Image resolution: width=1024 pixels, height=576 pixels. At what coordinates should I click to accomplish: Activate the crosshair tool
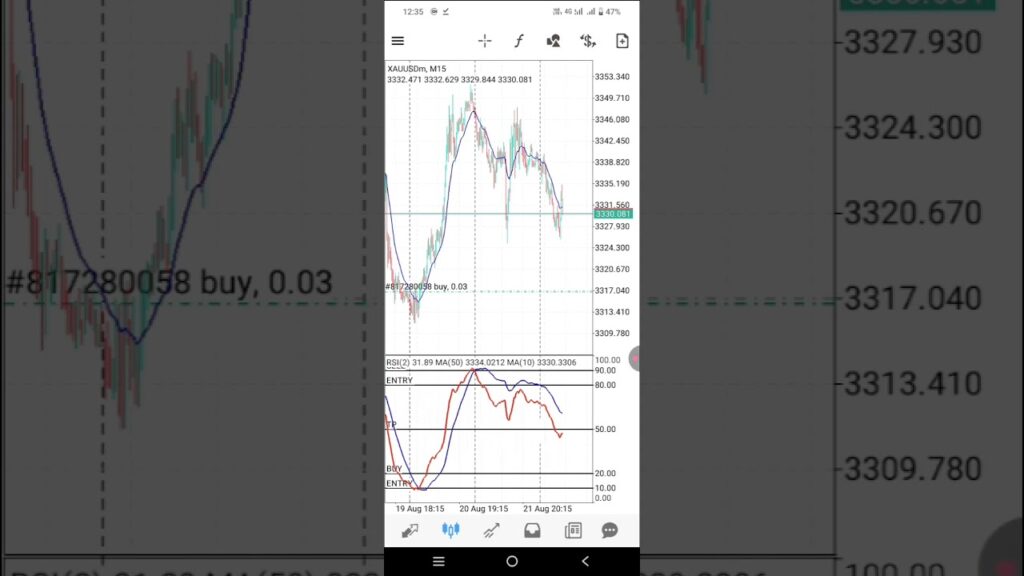(x=485, y=41)
